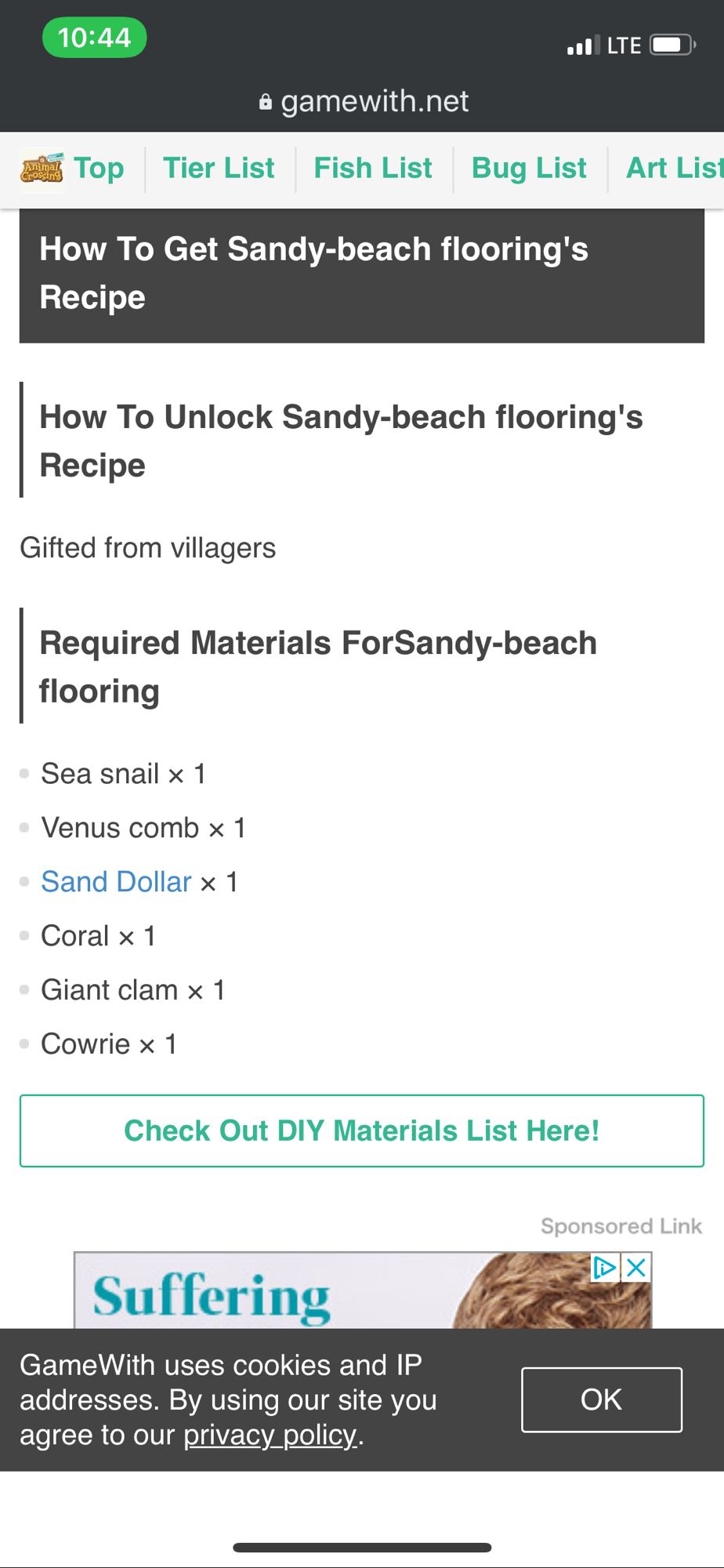This screenshot has width=724, height=1568.
Task: Switch to the Art List tab
Action: pyautogui.click(x=674, y=169)
